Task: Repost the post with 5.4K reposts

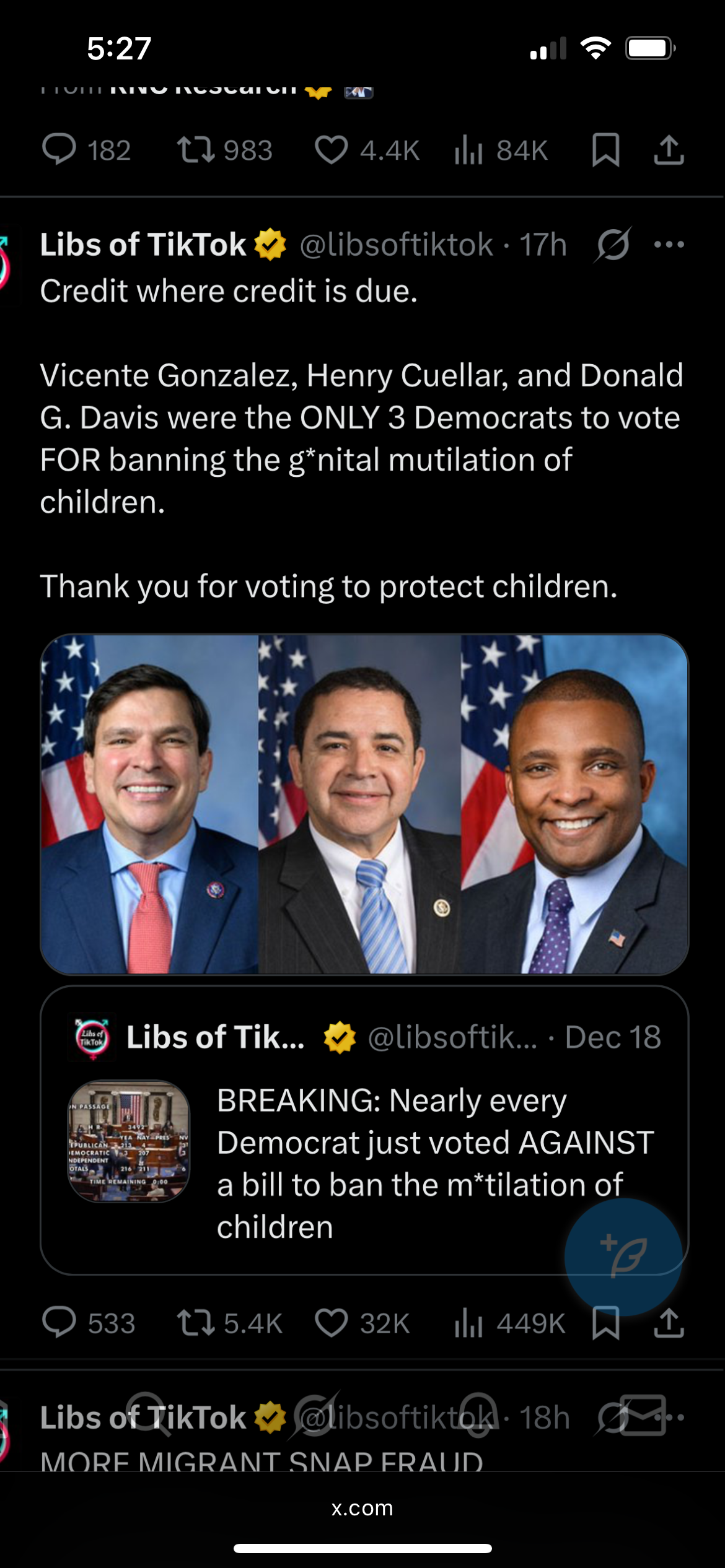Action: [x=196, y=1323]
